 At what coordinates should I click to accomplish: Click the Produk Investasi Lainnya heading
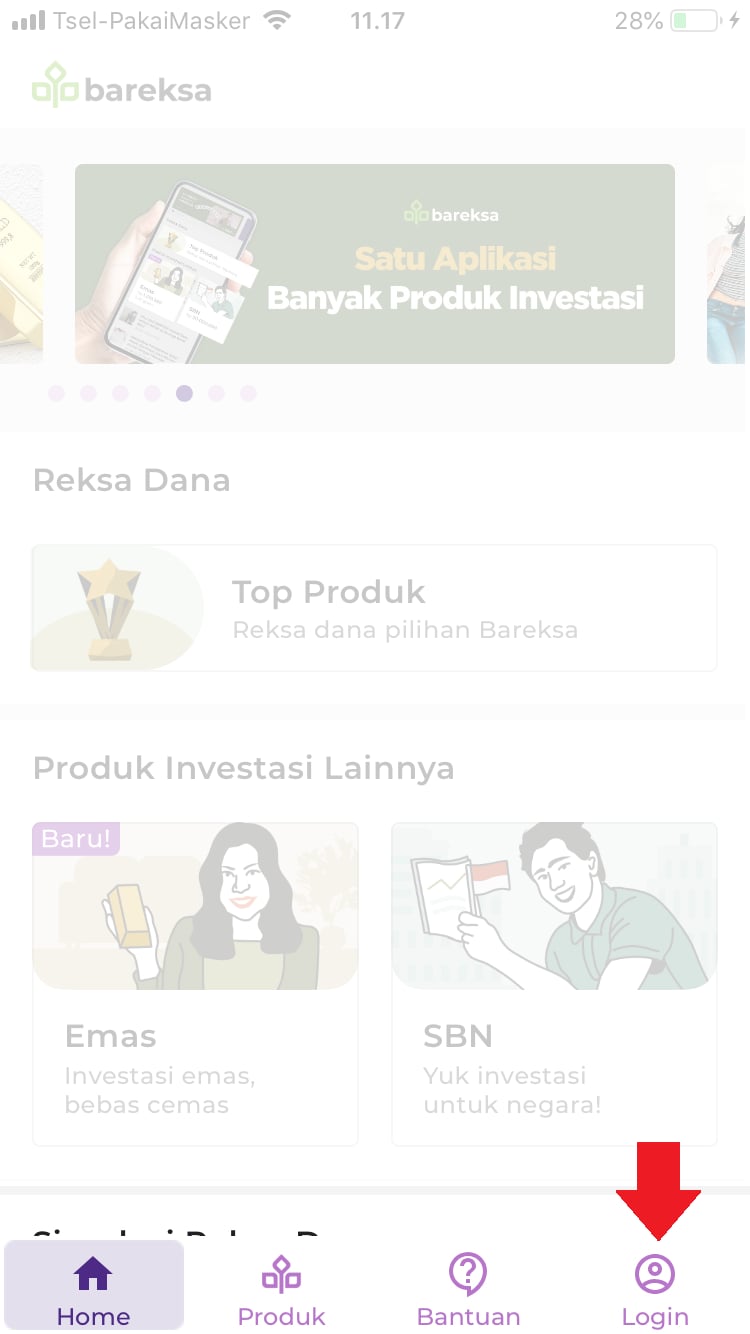tap(244, 768)
